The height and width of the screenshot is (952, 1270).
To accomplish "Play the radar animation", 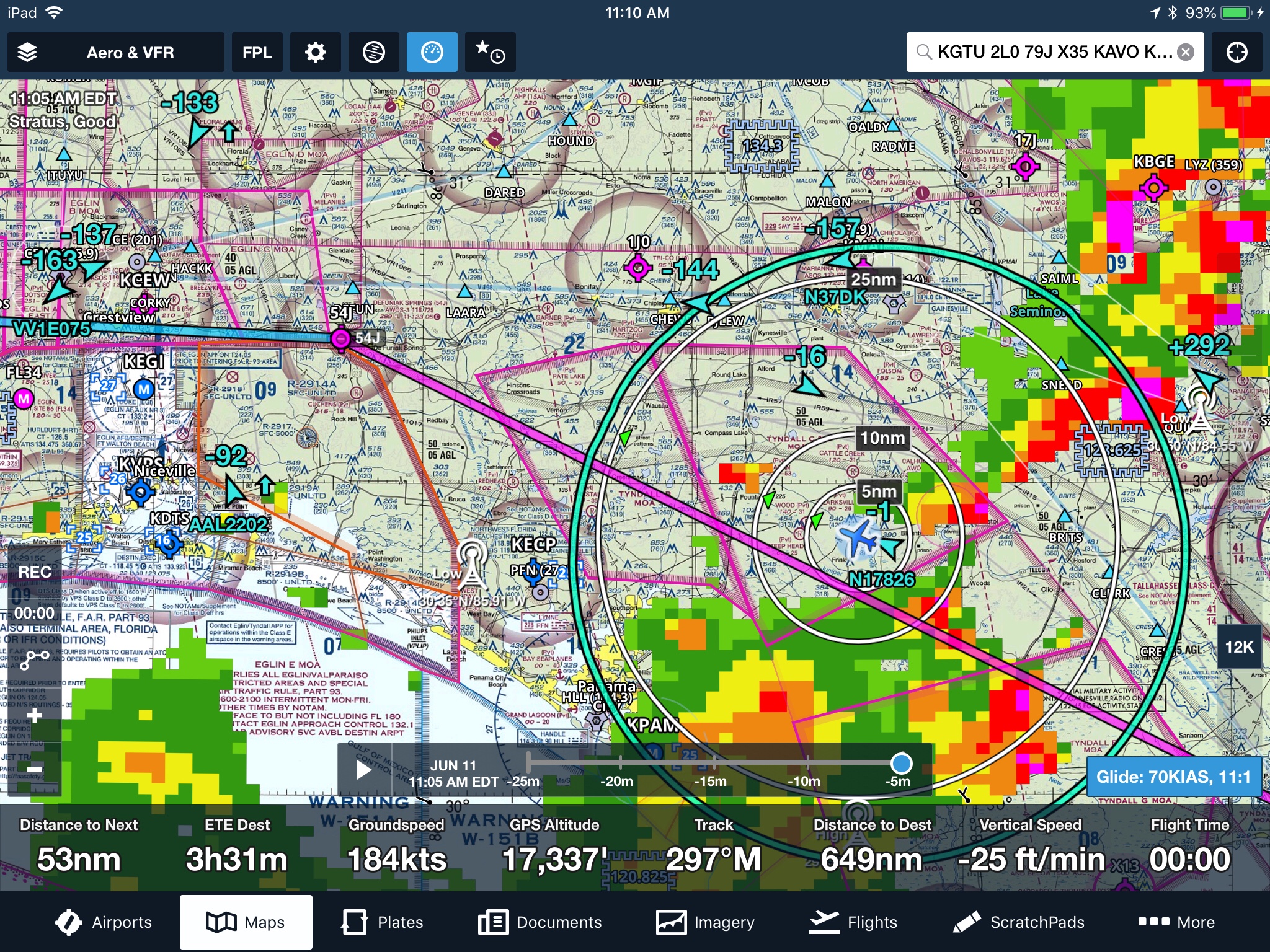I will pos(364,770).
